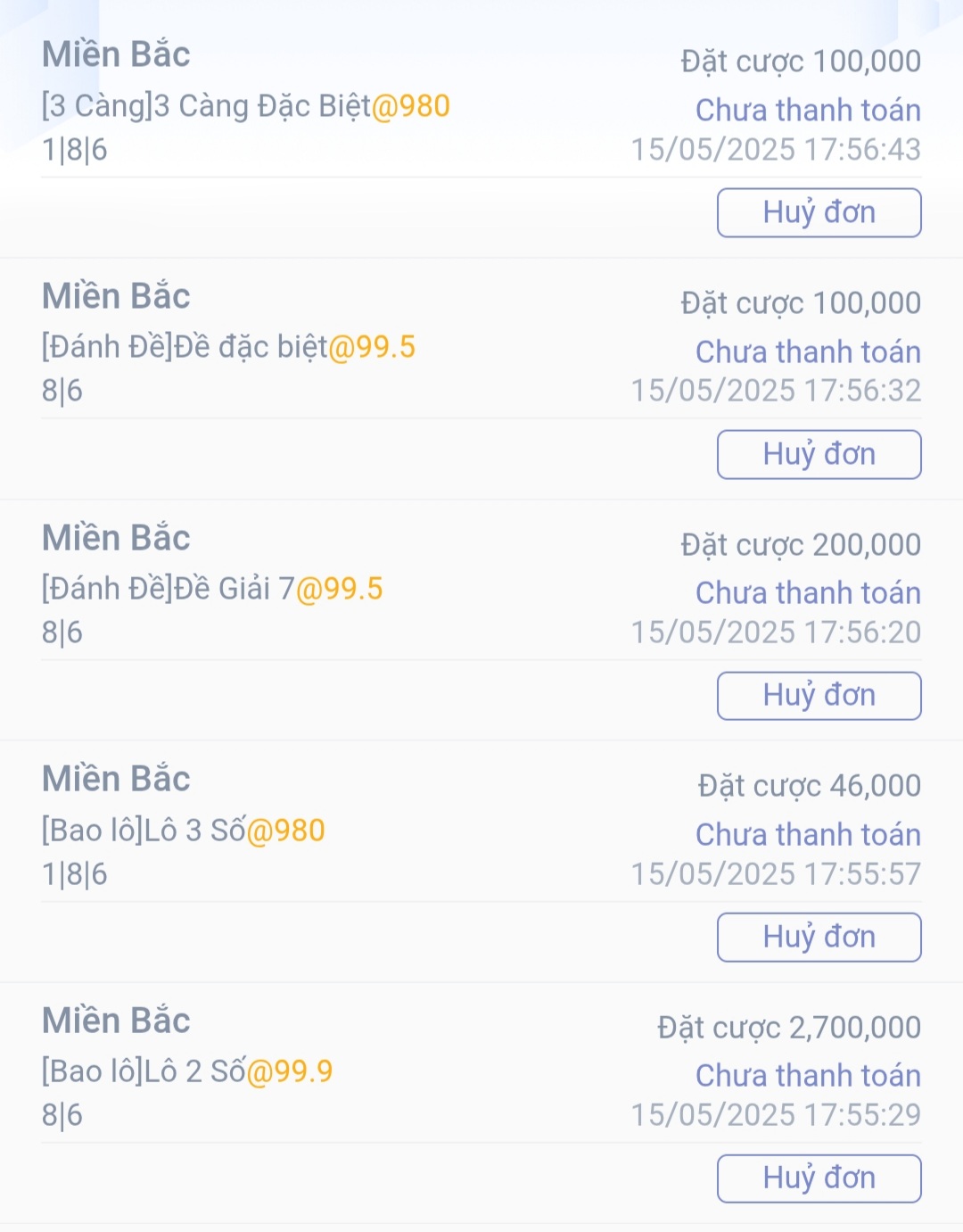
Task: Cancel the Đề Giải 7 bet order
Action: [x=819, y=696]
